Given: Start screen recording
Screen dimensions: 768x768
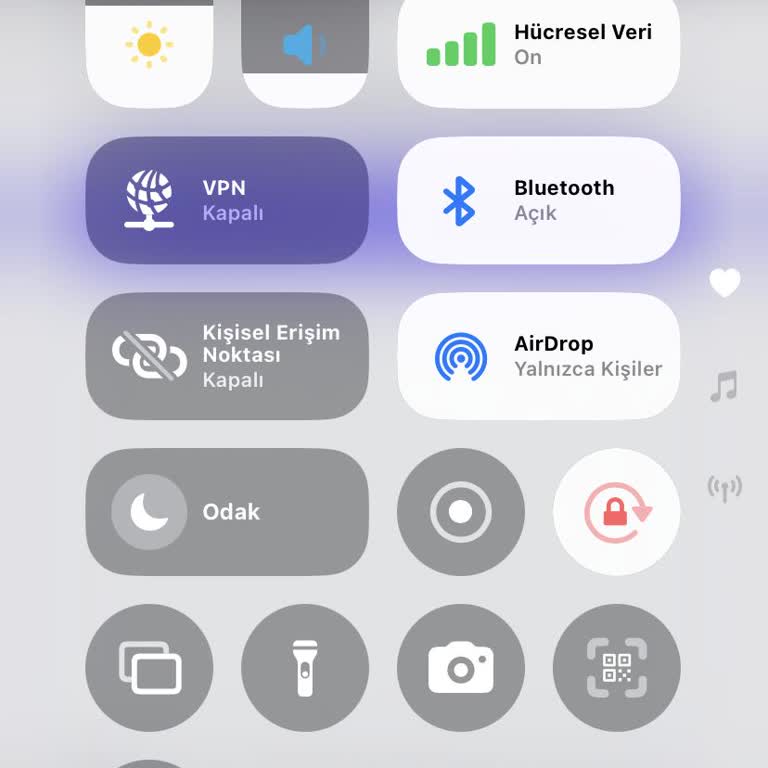Looking at the screenshot, I should point(460,512).
